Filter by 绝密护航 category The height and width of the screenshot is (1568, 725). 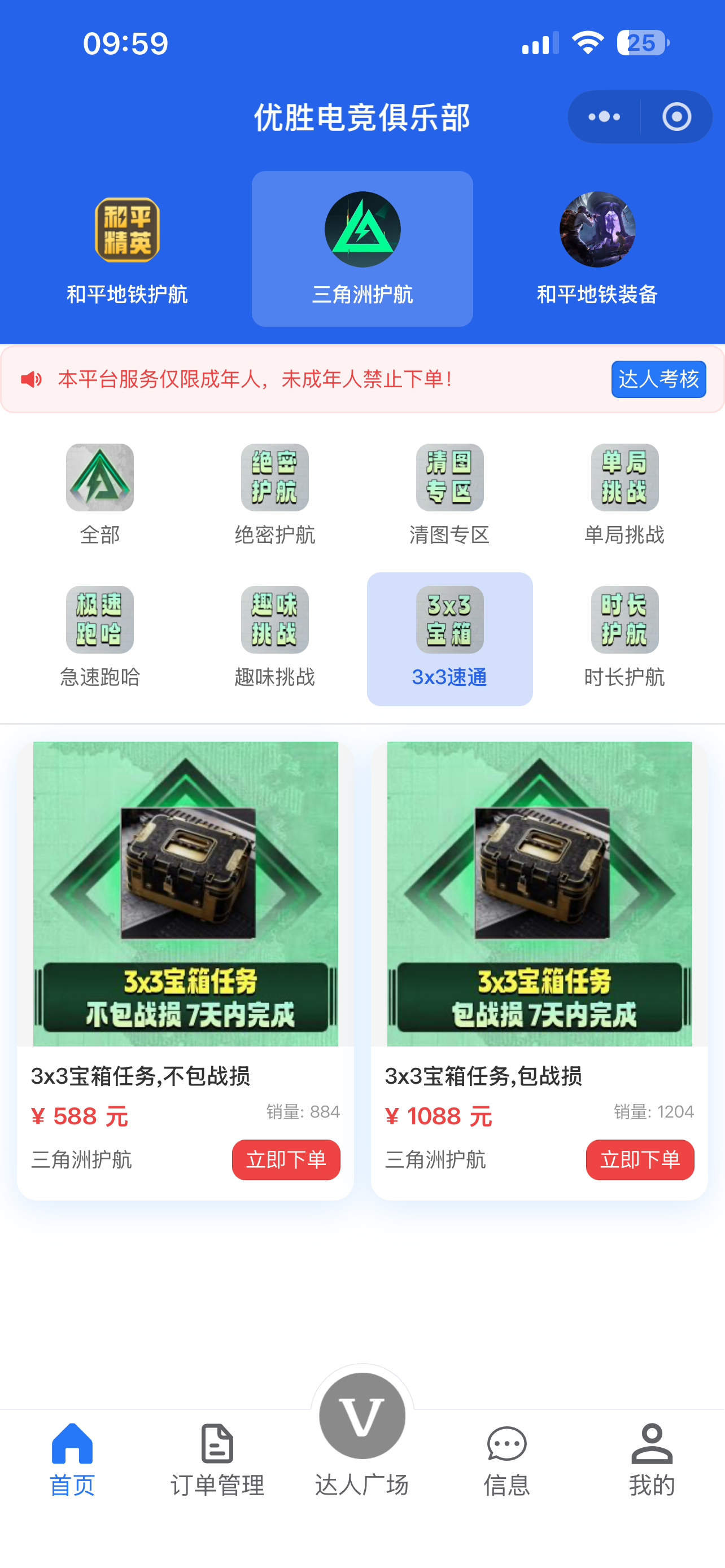point(274,494)
